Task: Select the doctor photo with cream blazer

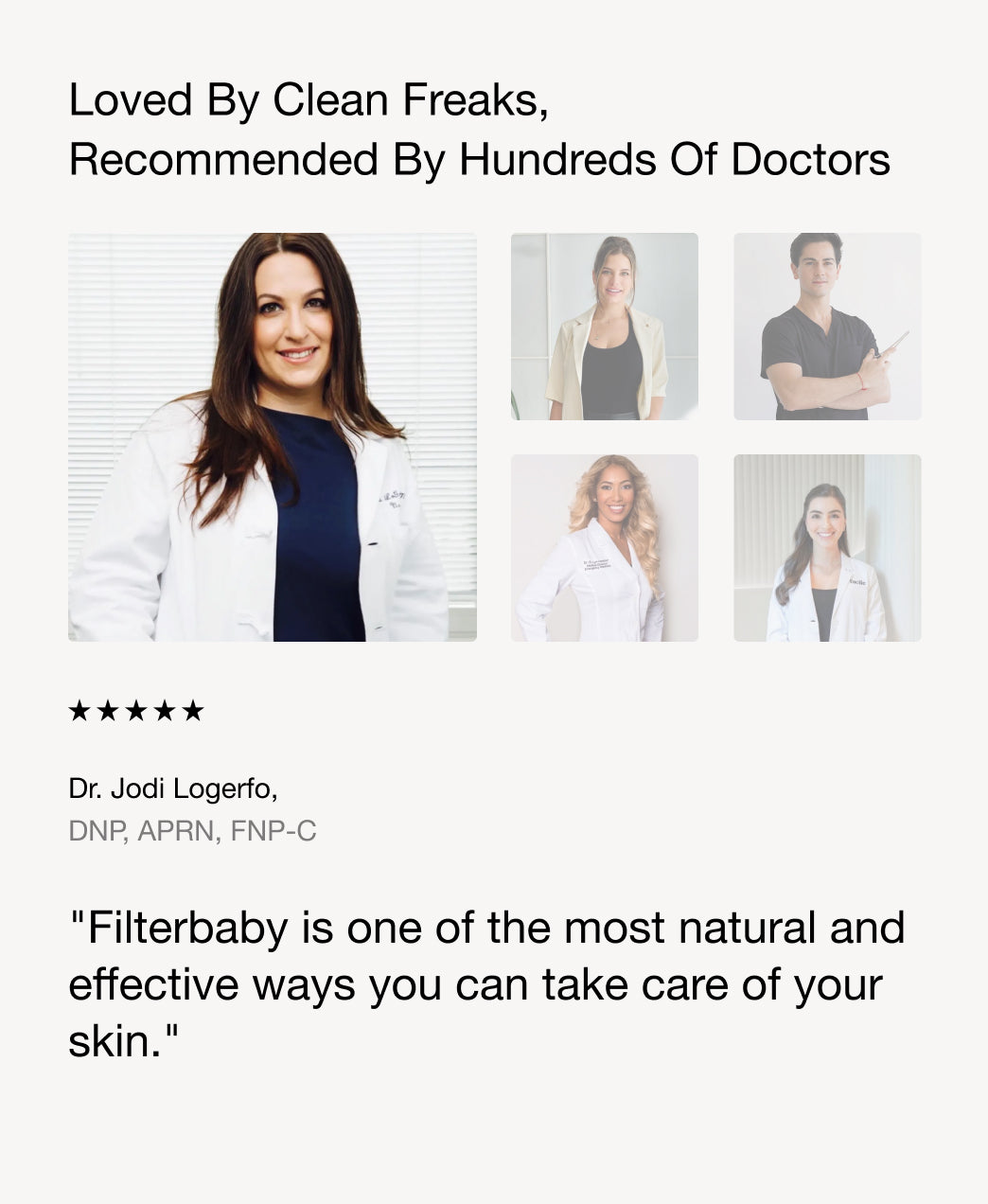Action: pyautogui.click(x=604, y=327)
